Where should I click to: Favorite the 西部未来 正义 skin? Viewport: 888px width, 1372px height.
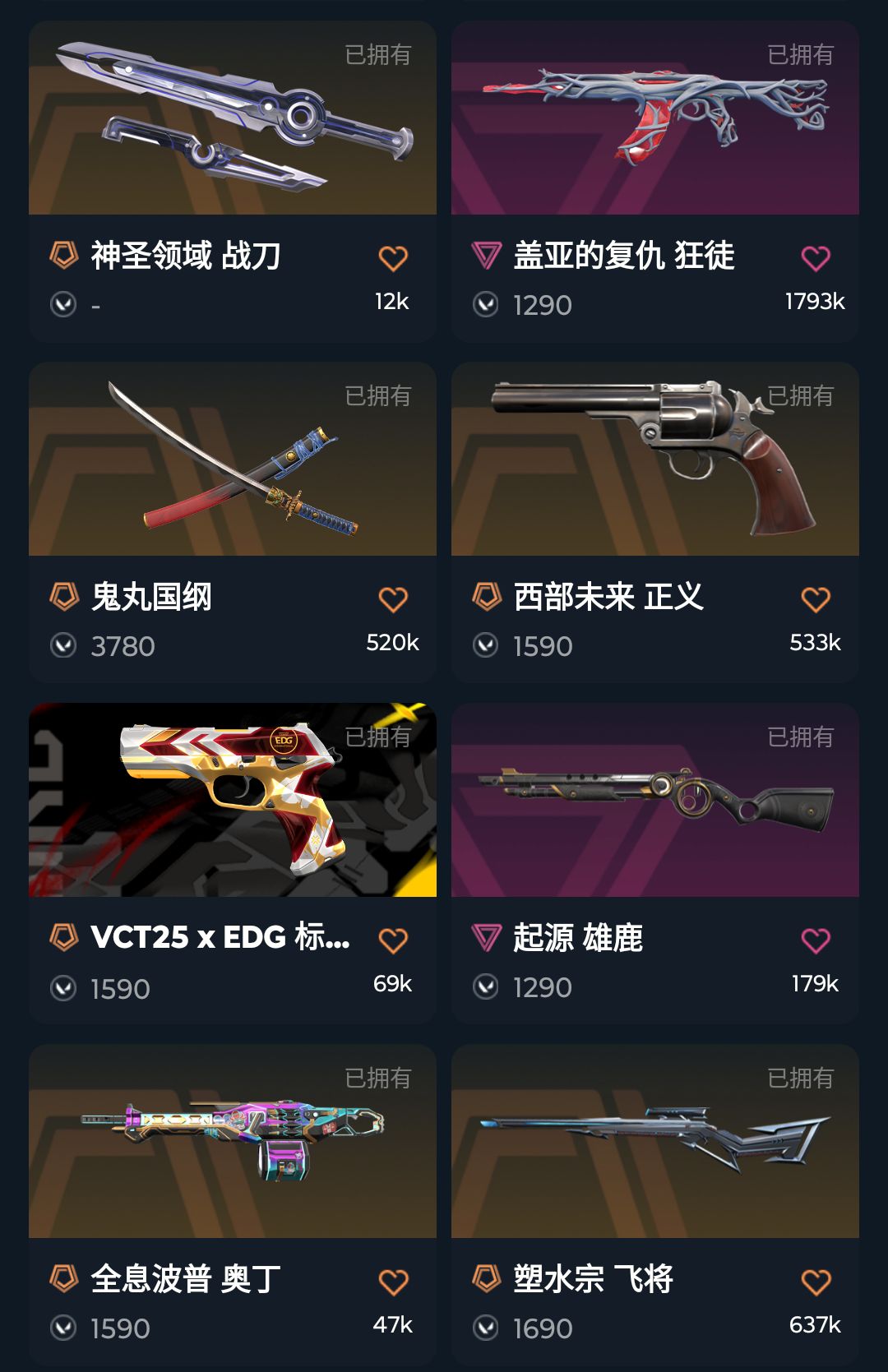pyautogui.click(x=816, y=599)
